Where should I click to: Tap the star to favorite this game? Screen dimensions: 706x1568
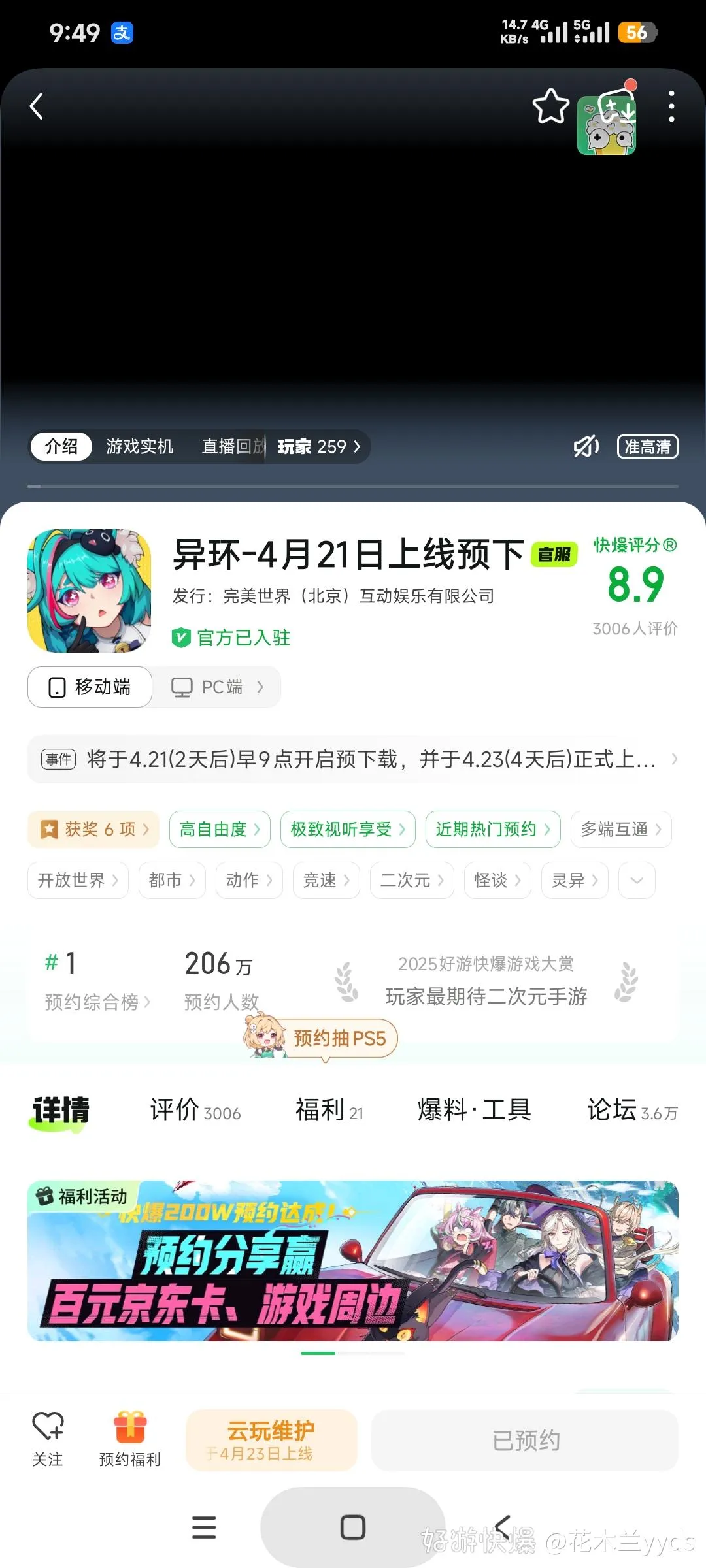tap(551, 106)
